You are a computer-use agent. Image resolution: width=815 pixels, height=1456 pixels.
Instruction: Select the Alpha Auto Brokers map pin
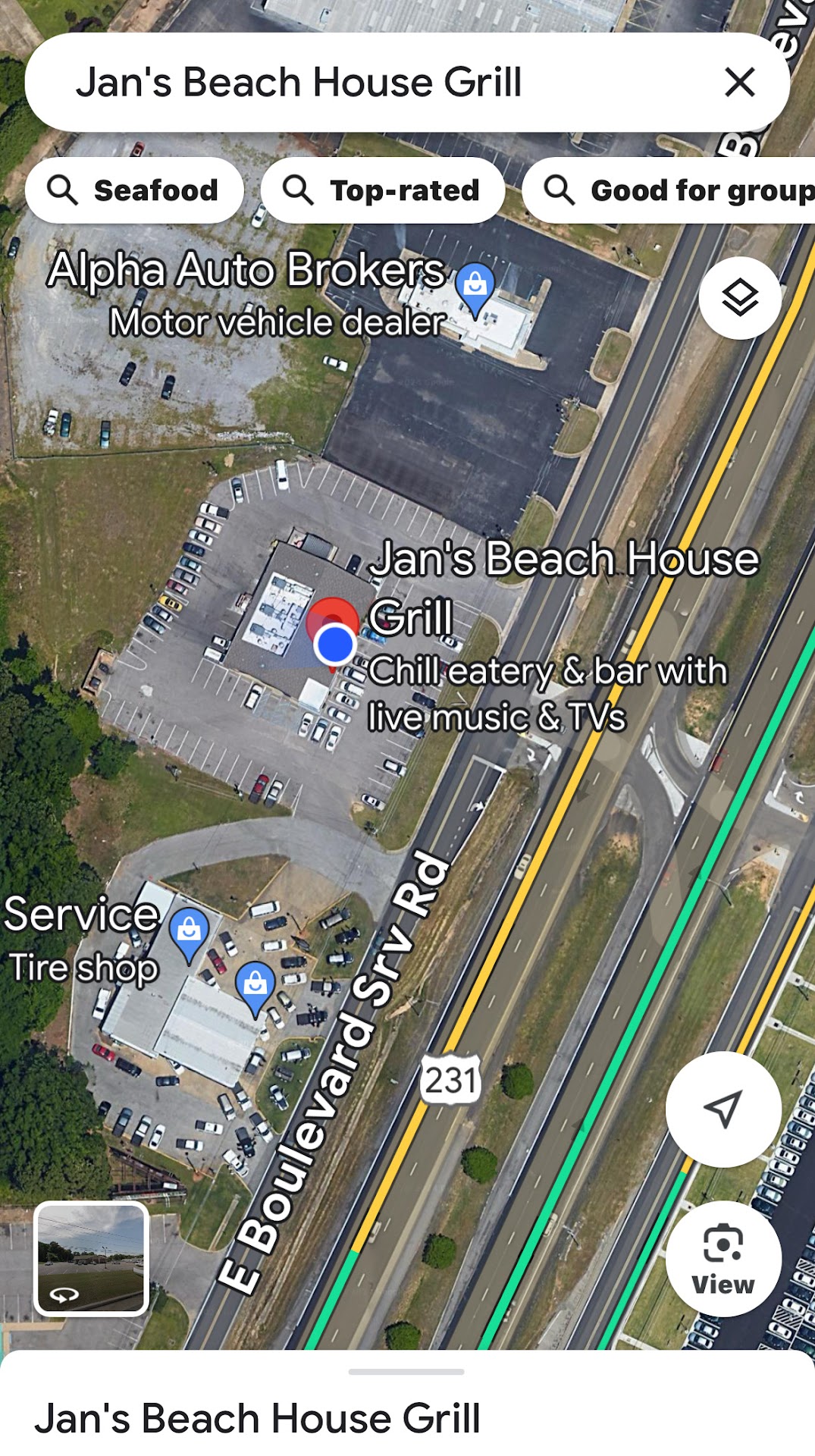(x=475, y=288)
